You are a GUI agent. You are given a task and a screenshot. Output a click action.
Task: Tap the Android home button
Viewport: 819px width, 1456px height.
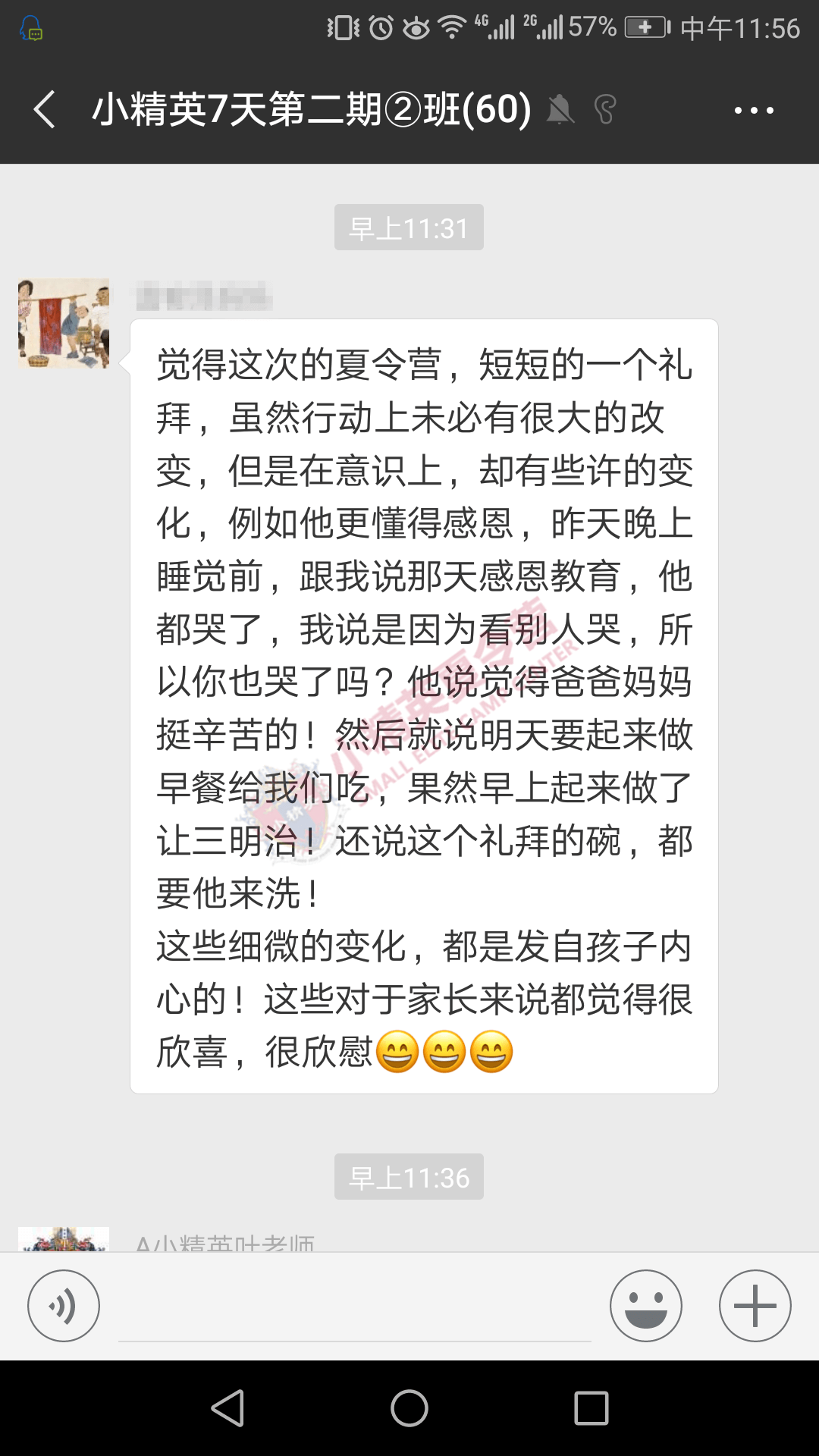(409, 1408)
